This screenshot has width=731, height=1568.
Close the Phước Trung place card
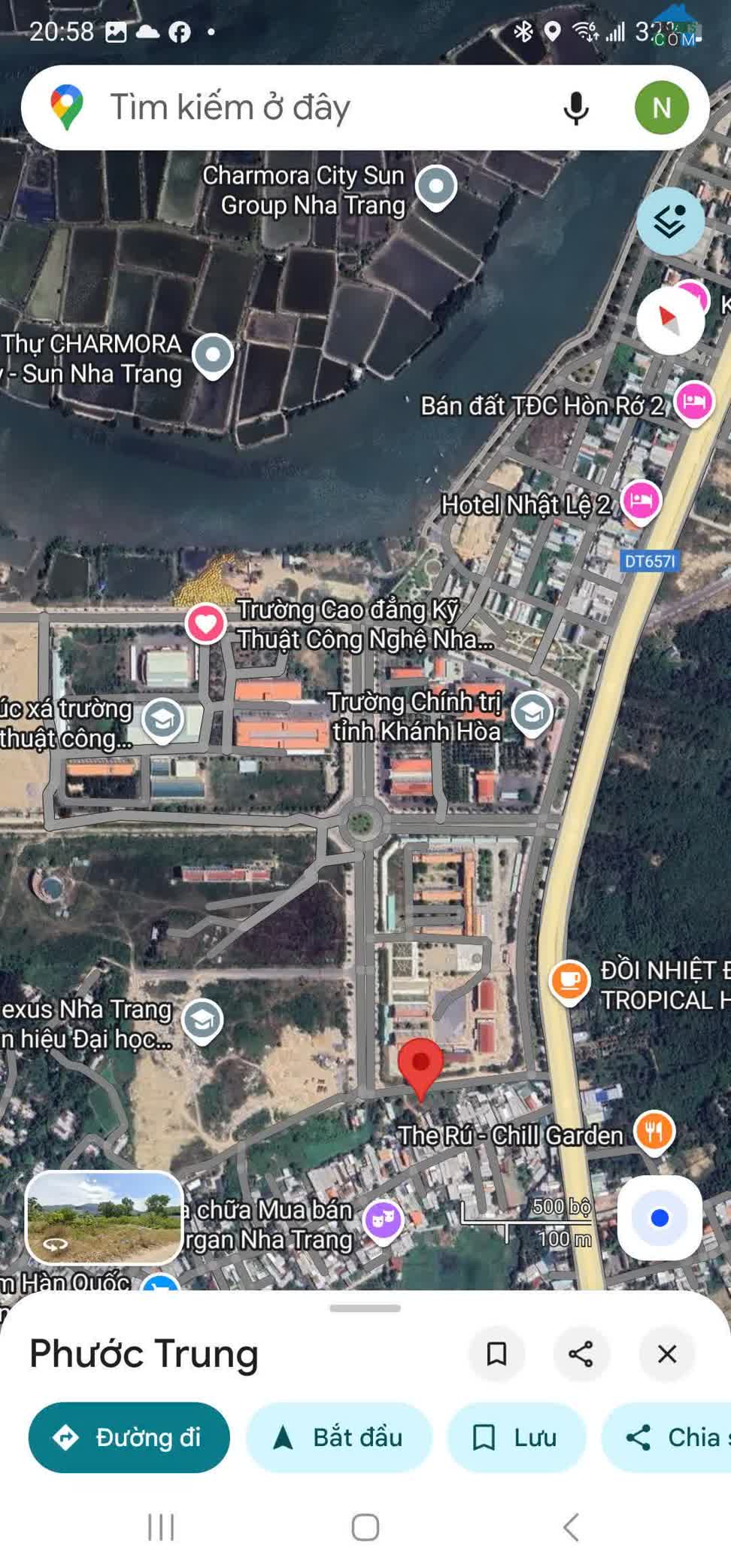tap(666, 1354)
